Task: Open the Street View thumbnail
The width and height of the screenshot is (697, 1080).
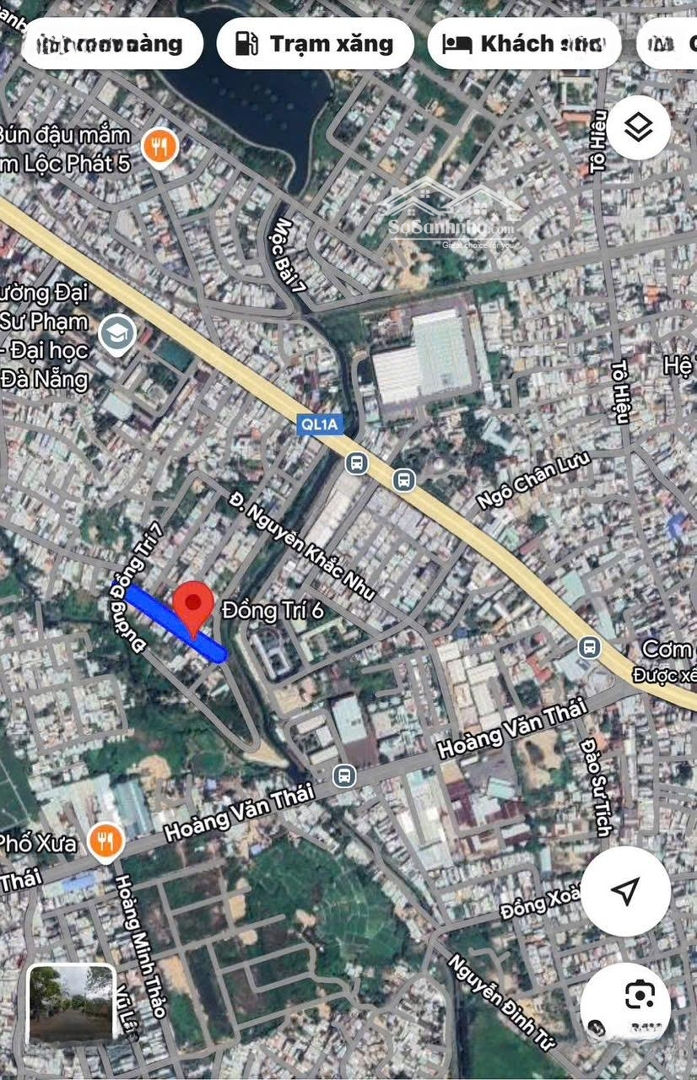Action: click(x=72, y=1004)
